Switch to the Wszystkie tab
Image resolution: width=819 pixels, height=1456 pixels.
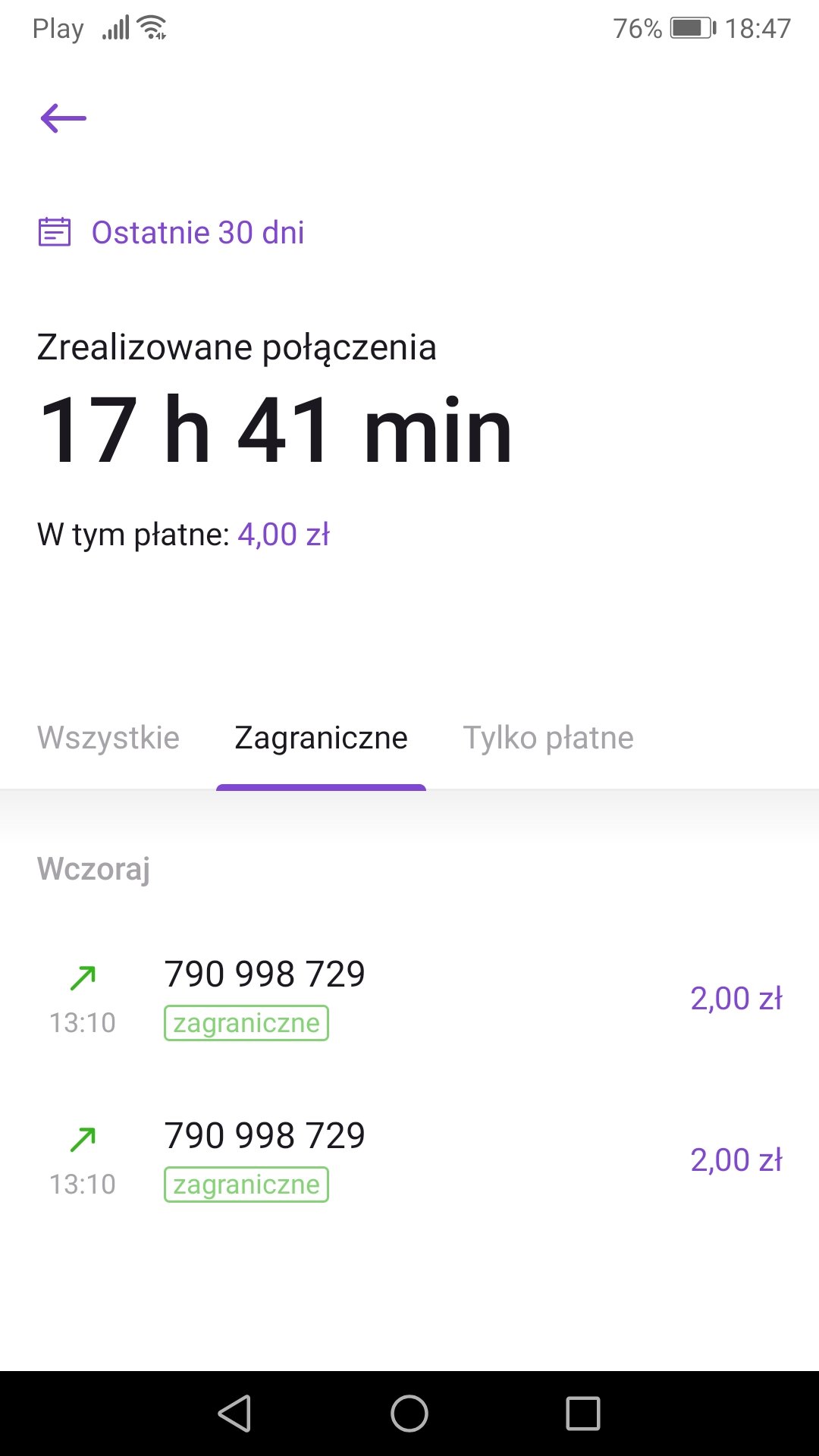[108, 738]
